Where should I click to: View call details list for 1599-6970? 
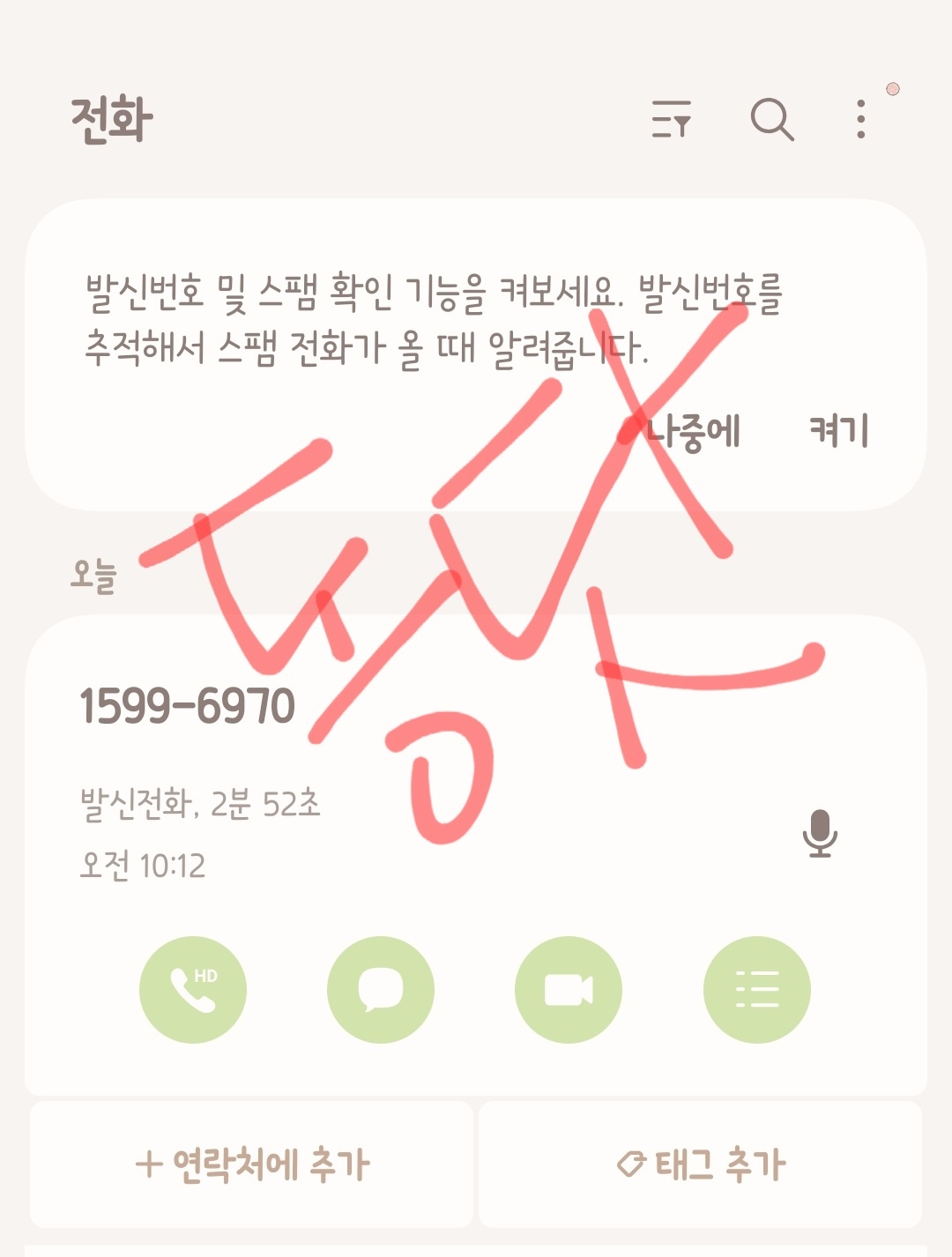pos(756,990)
